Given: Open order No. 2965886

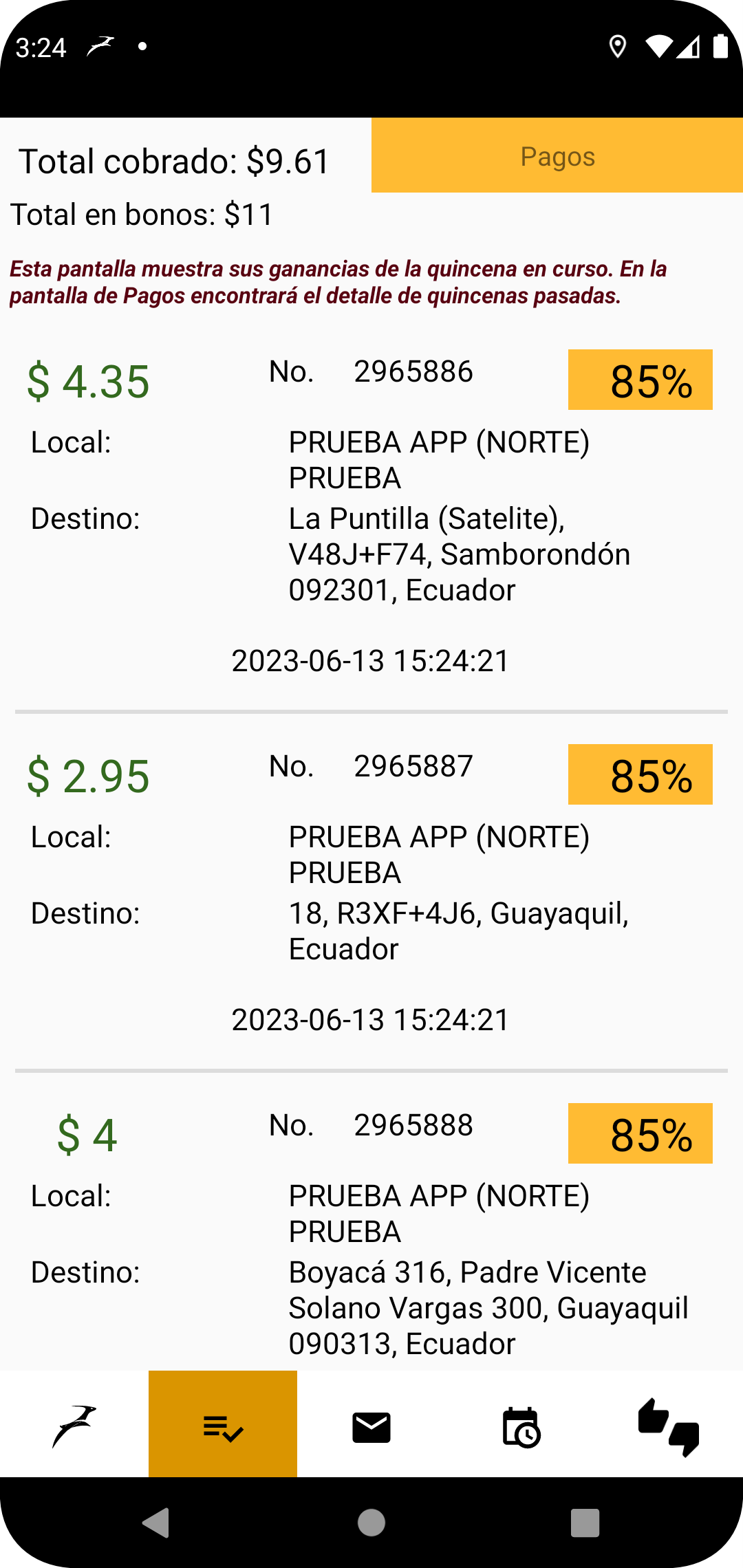Looking at the screenshot, I should point(371,516).
